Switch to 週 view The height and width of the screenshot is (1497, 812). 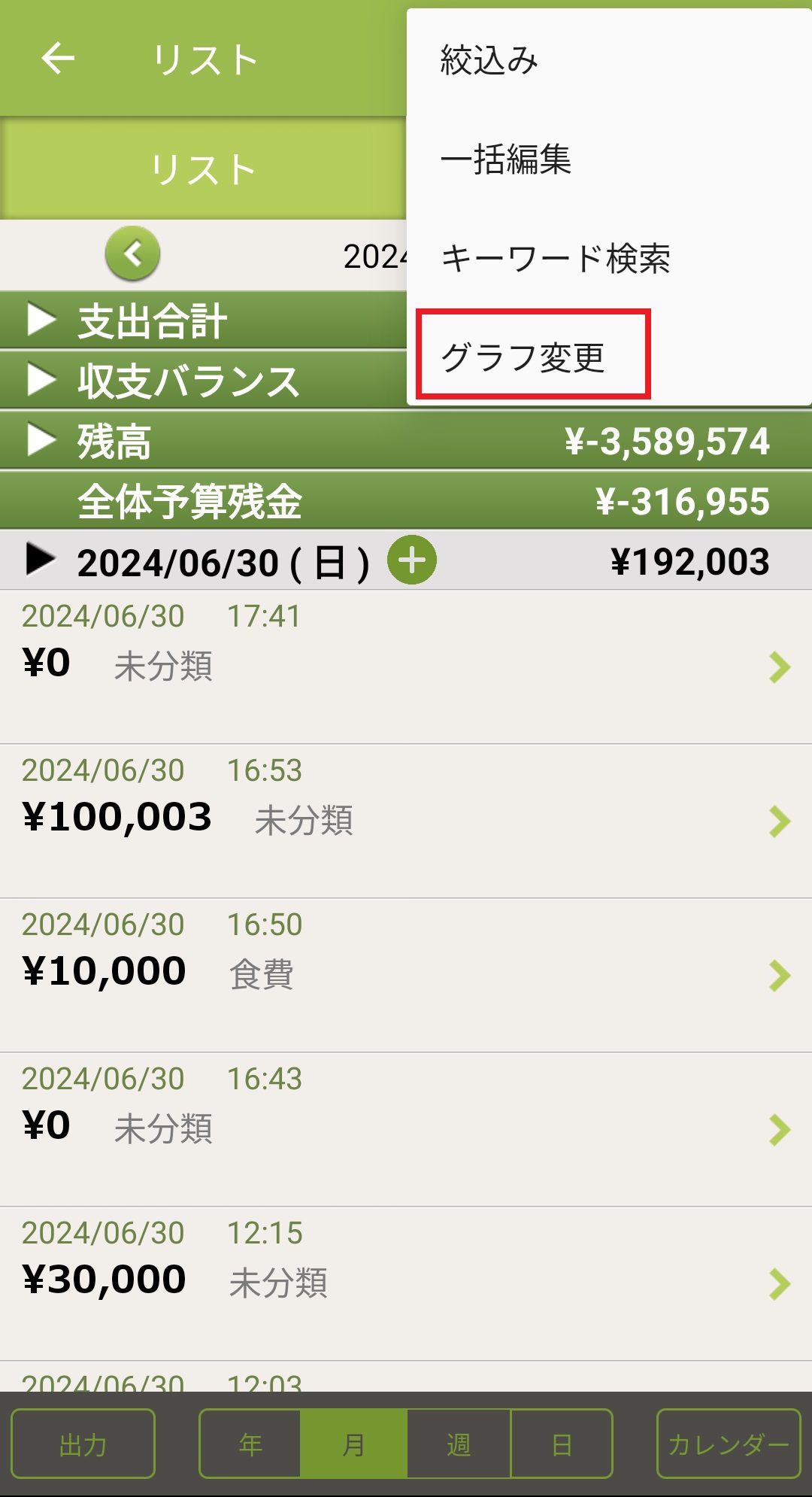pos(459,1444)
